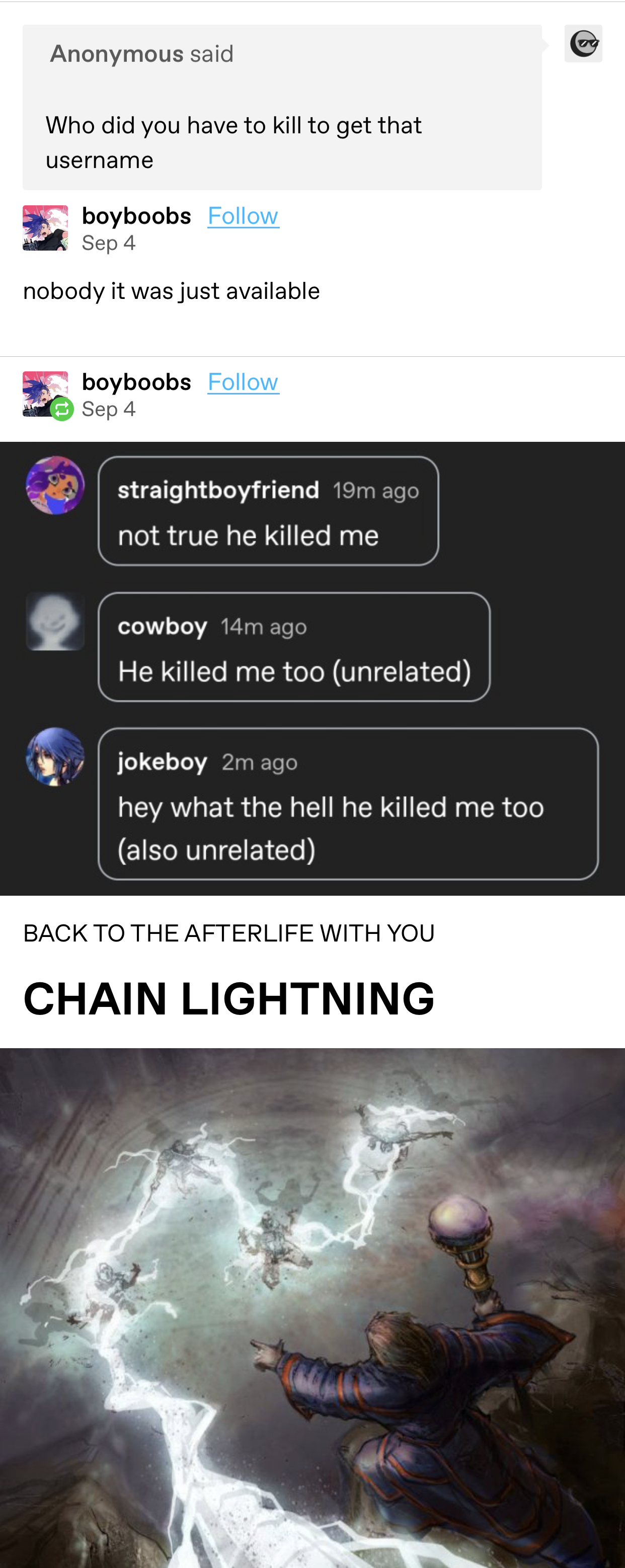Follow boyboobs on the reblogged post
Screen dimensions: 625x1568
[x=243, y=382]
